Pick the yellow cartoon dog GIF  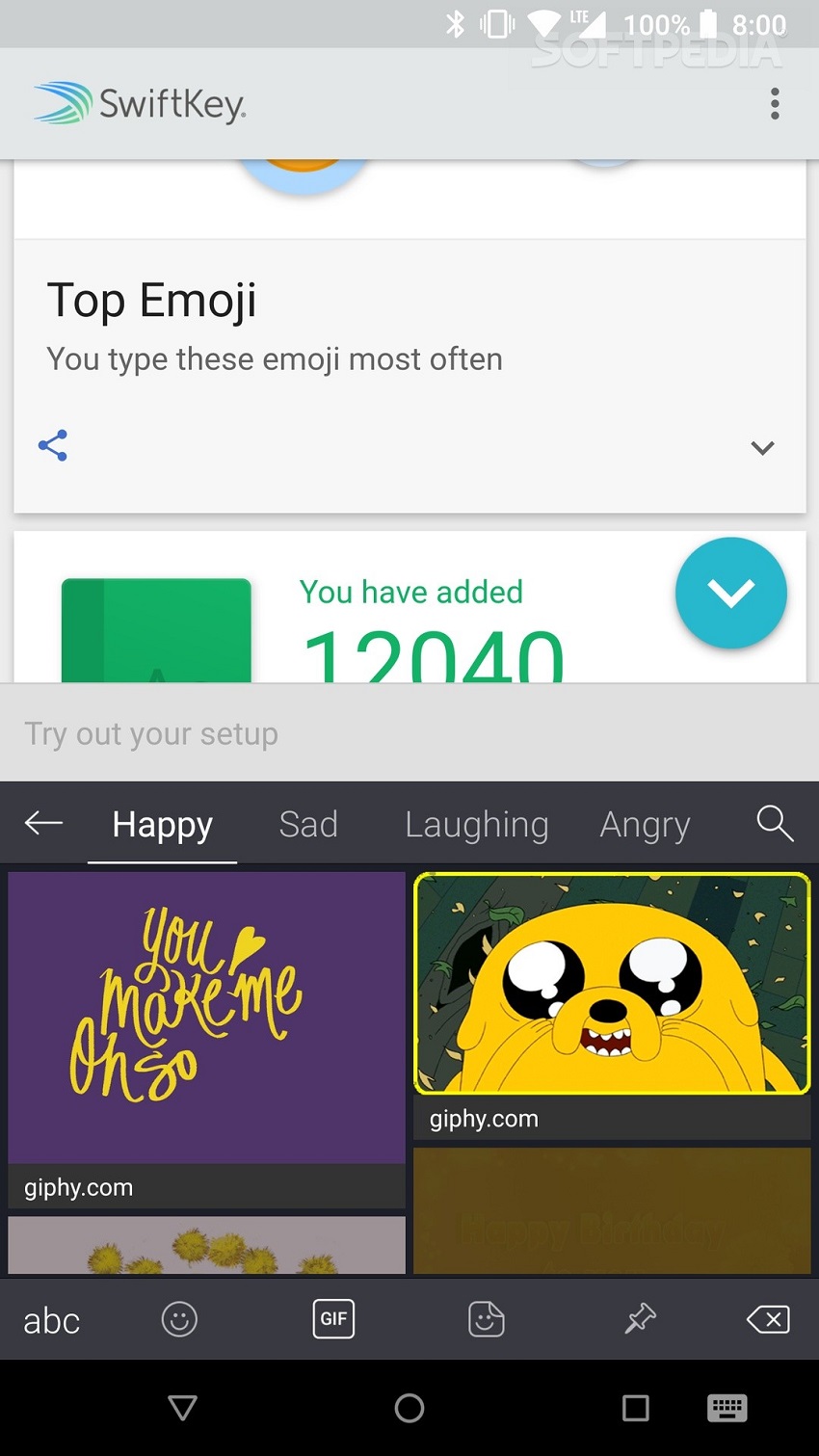[612, 984]
